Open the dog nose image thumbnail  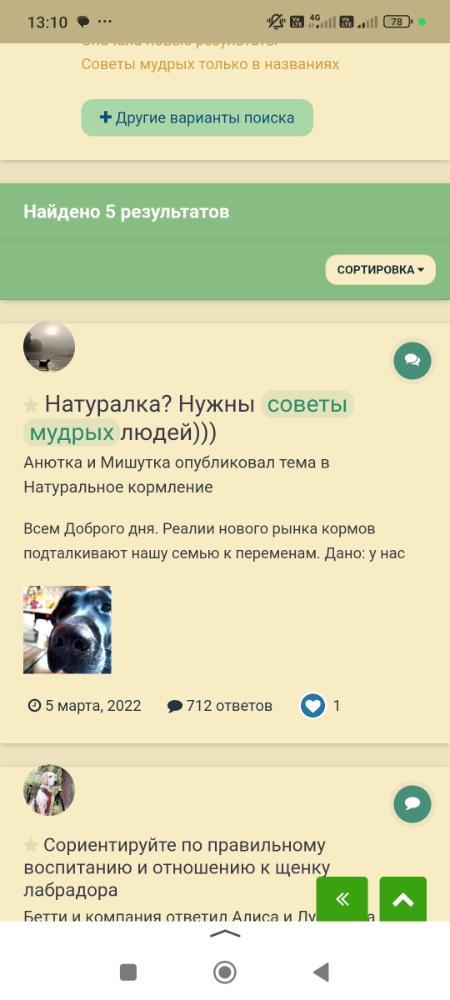tap(68, 630)
